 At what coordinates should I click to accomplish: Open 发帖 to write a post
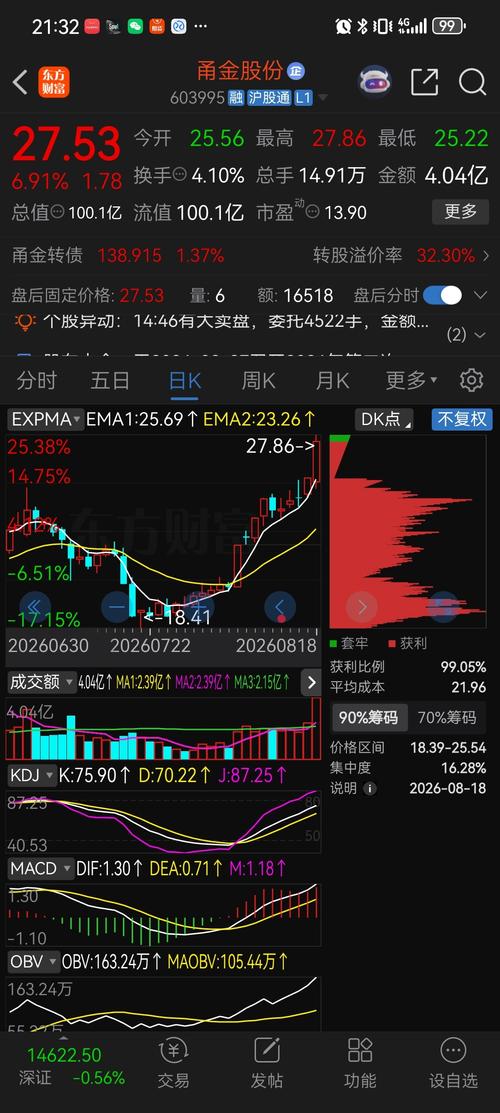tap(267, 1063)
